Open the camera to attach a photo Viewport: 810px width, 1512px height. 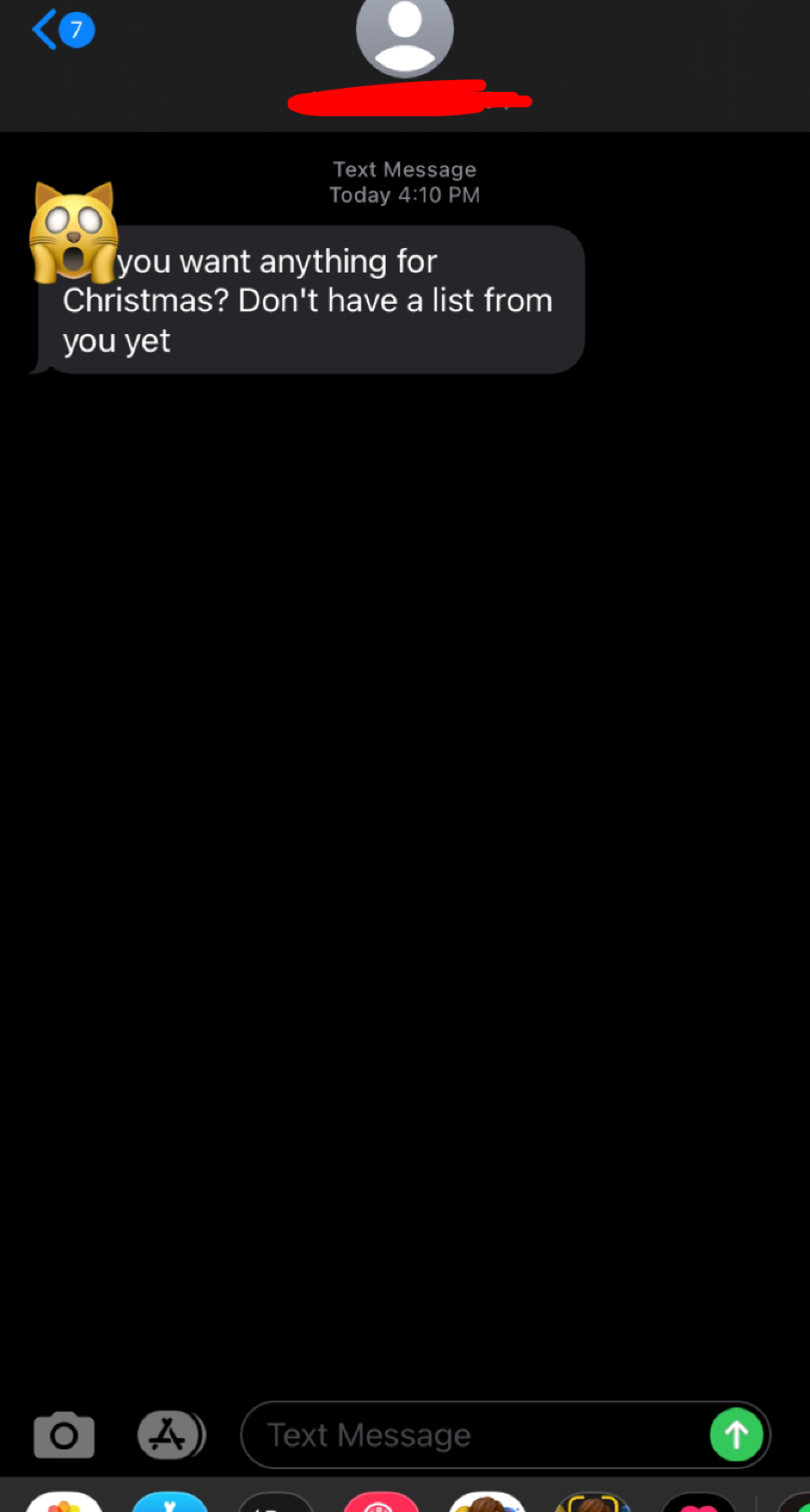(x=64, y=1434)
